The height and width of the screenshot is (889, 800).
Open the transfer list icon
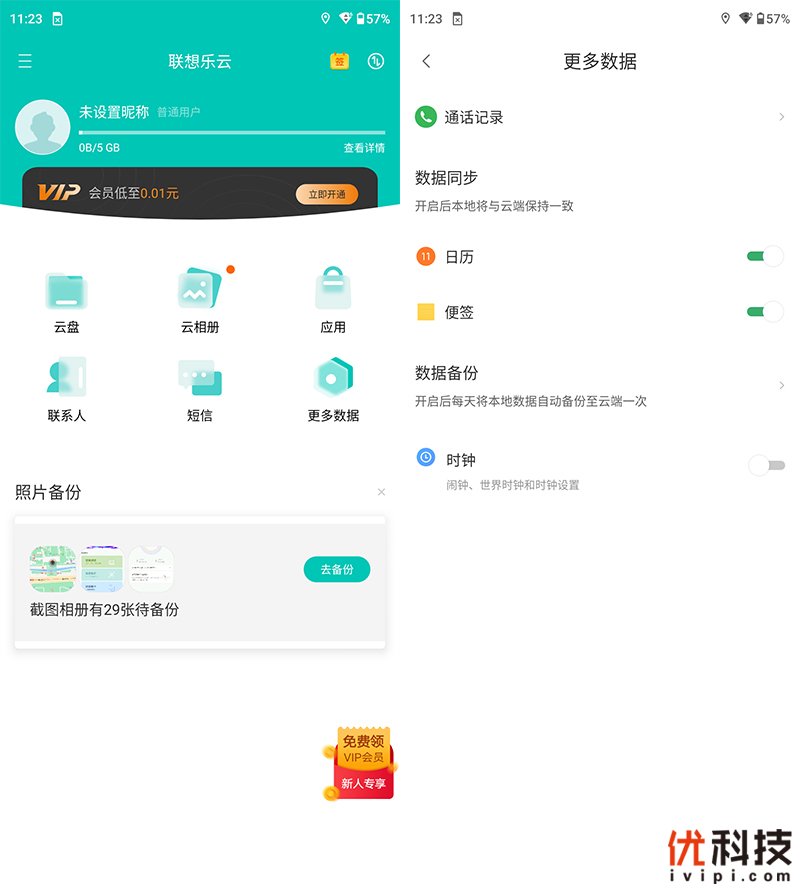click(x=376, y=61)
